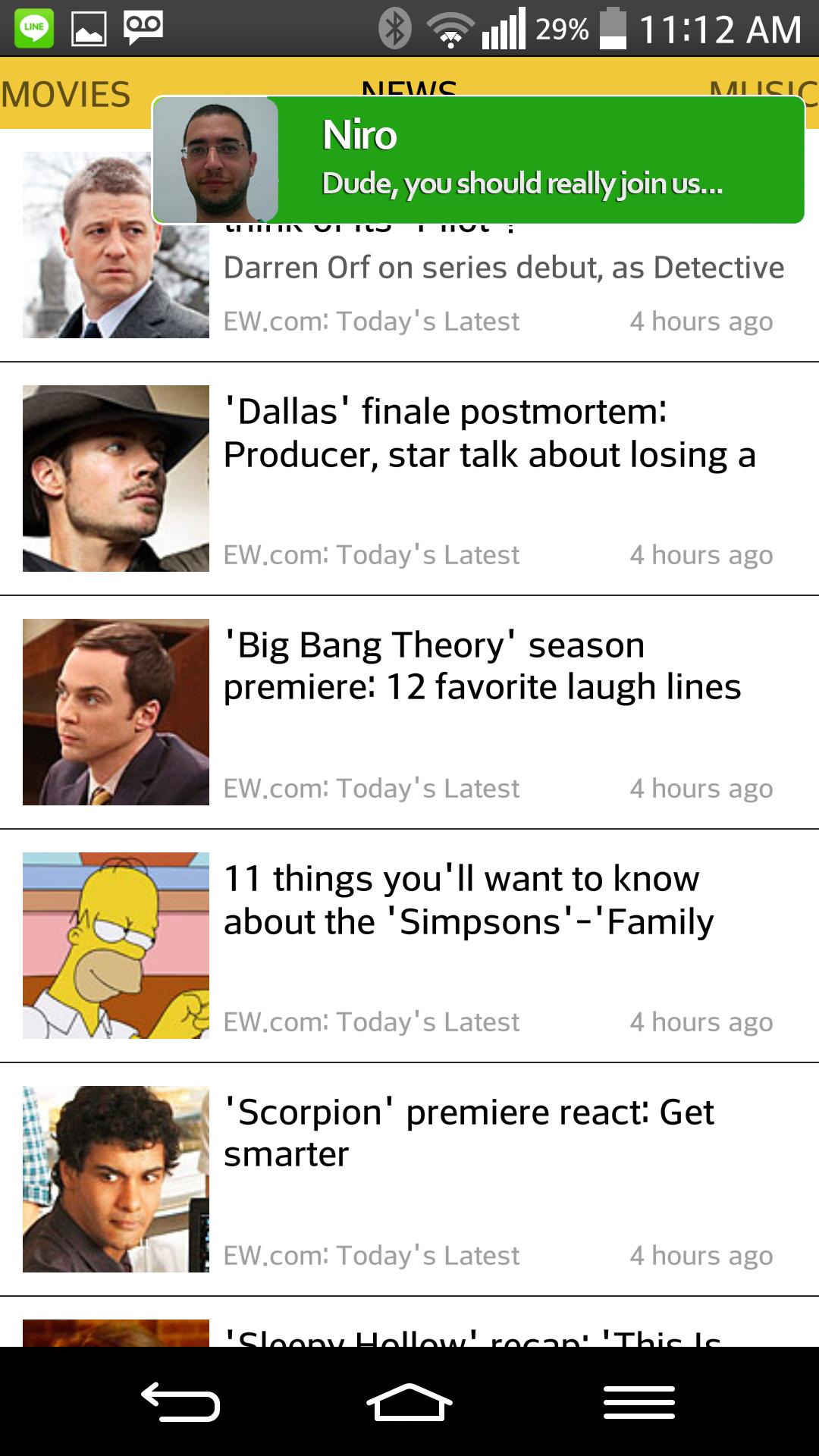
Task: Go back with the system back button
Action: click(x=180, y=1401)
